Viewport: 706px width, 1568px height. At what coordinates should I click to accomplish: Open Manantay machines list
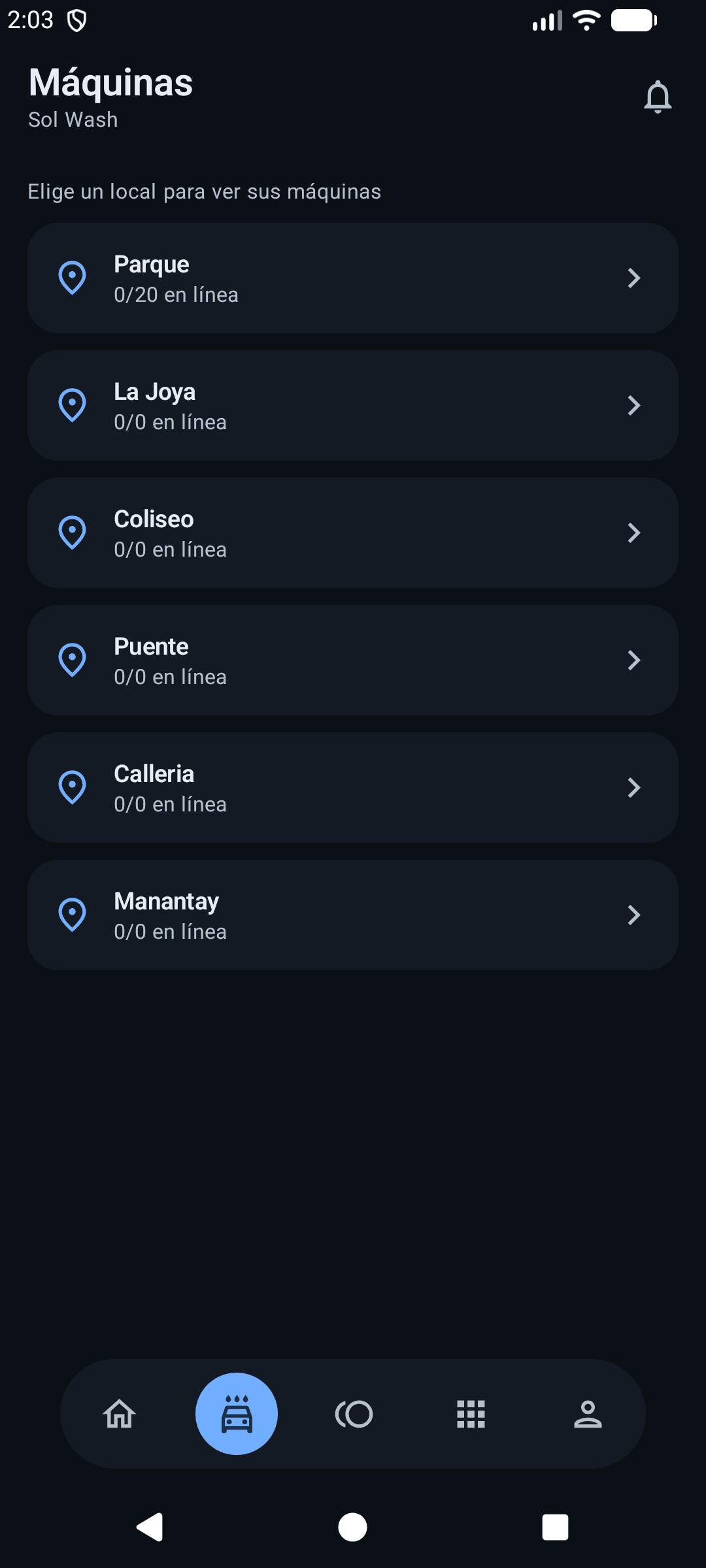(353, 915)
